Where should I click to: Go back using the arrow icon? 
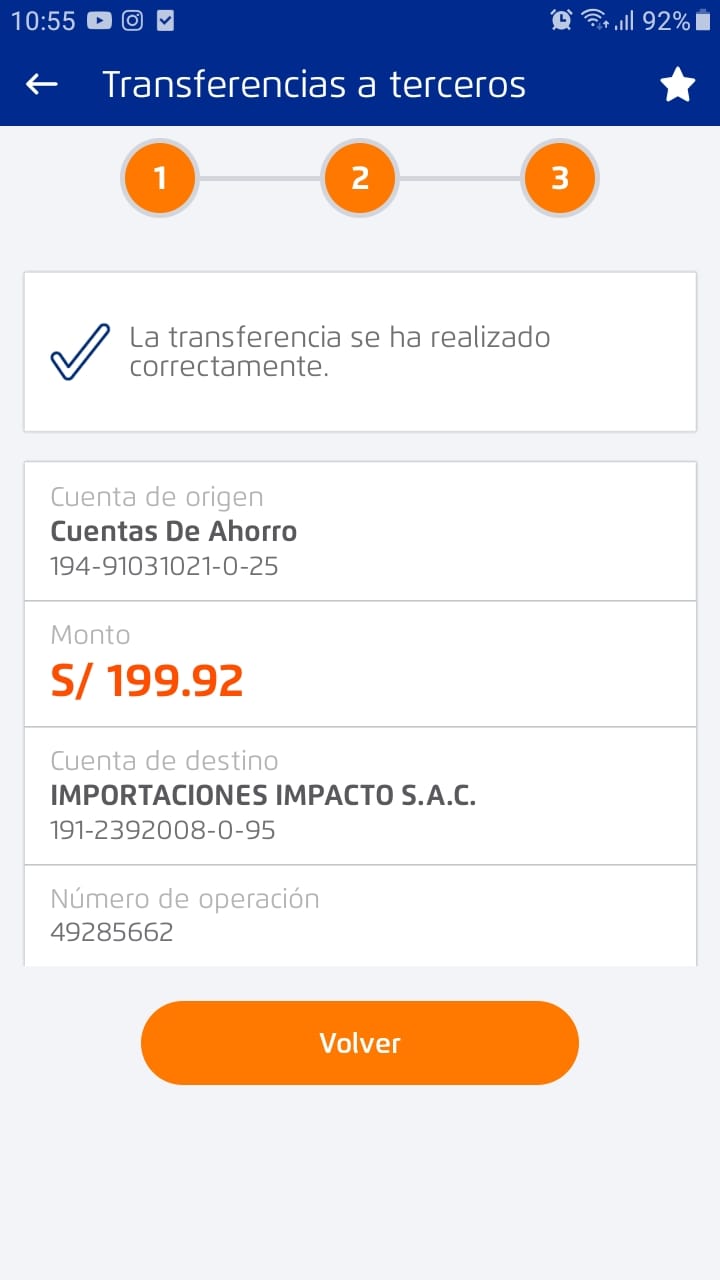(41, 84)
